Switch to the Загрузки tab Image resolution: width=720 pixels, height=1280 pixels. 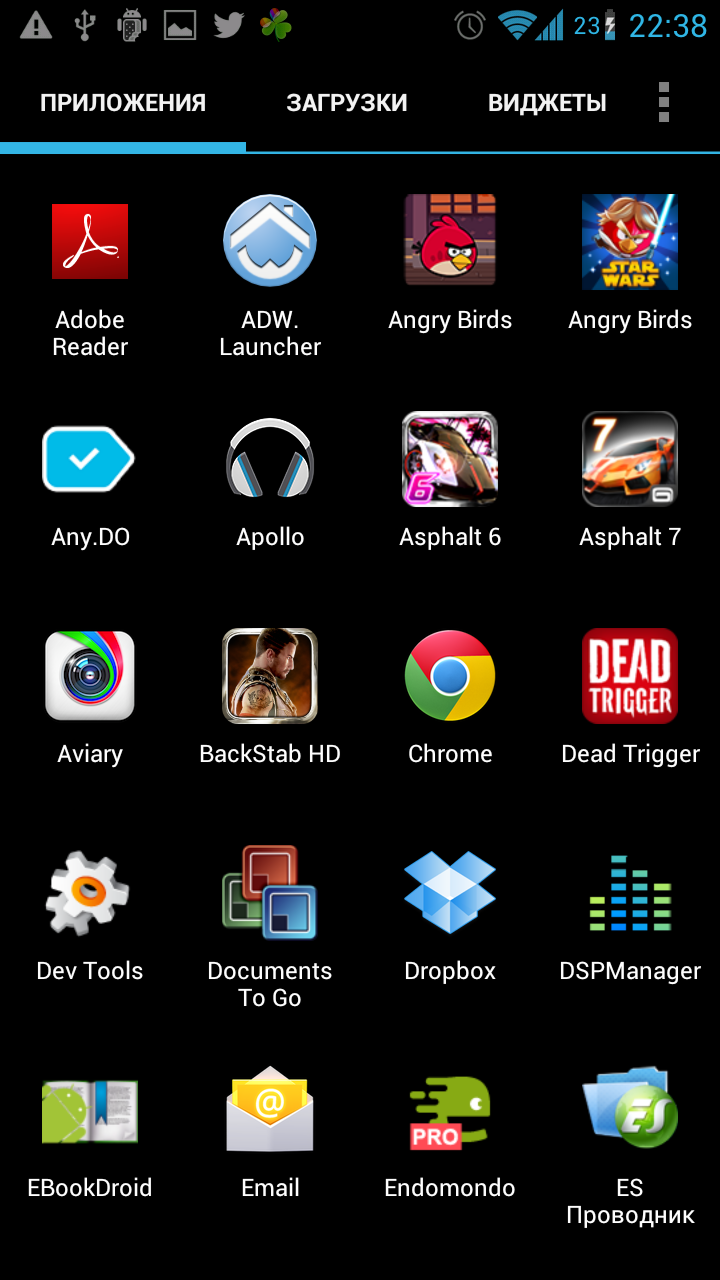347,102
